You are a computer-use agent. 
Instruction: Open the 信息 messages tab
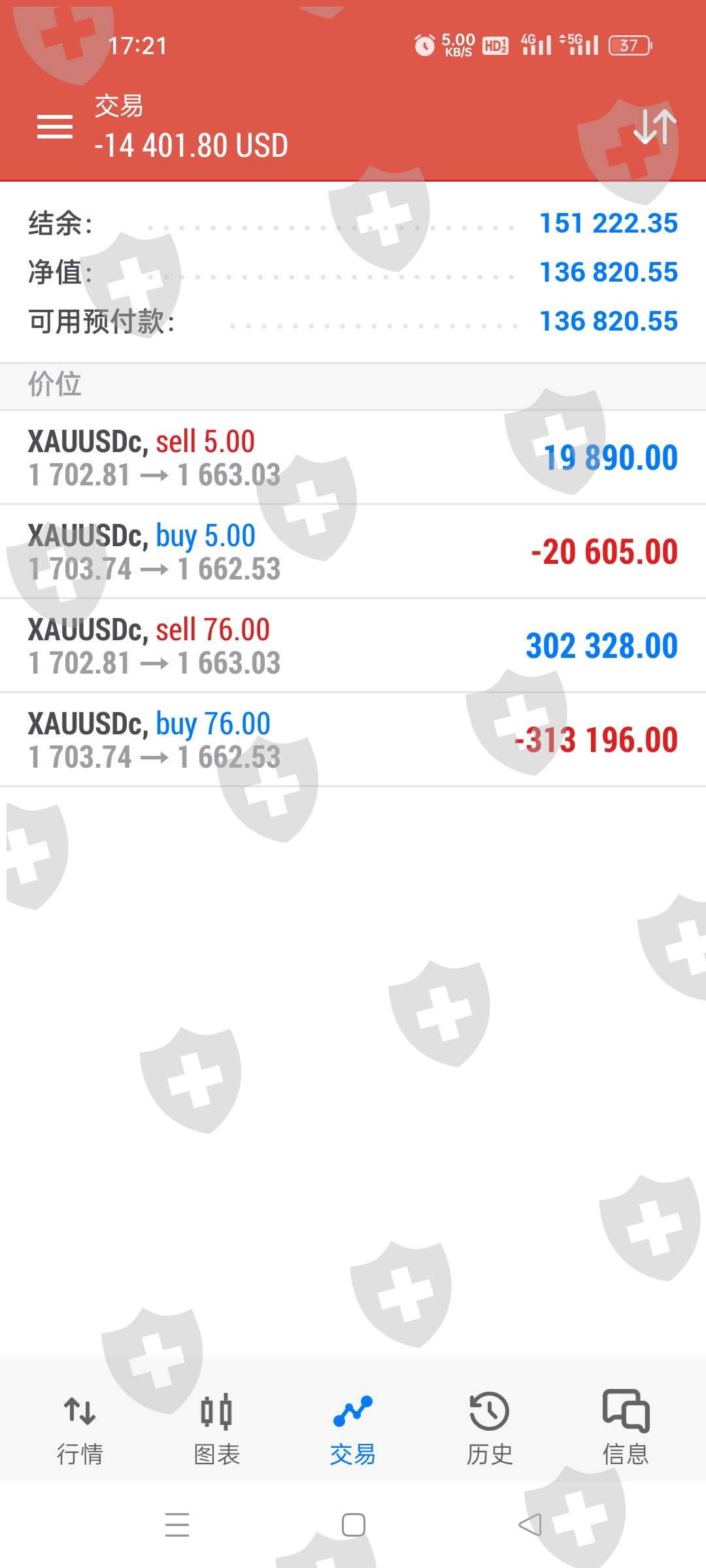[x=626, y=1428]
